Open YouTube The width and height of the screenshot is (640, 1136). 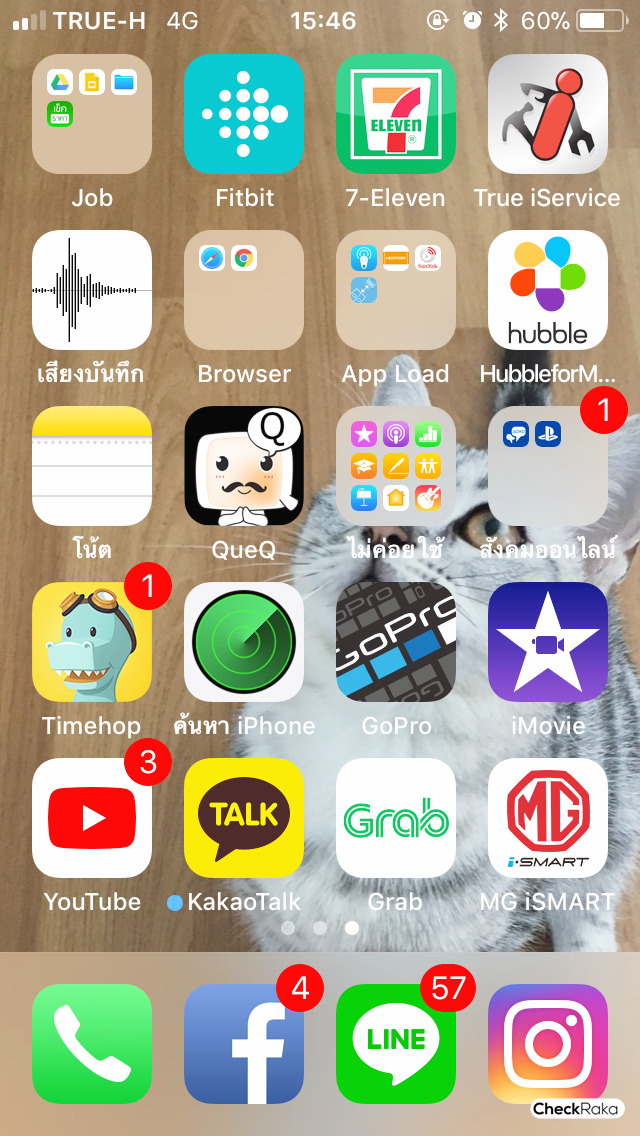coord(92,818)
